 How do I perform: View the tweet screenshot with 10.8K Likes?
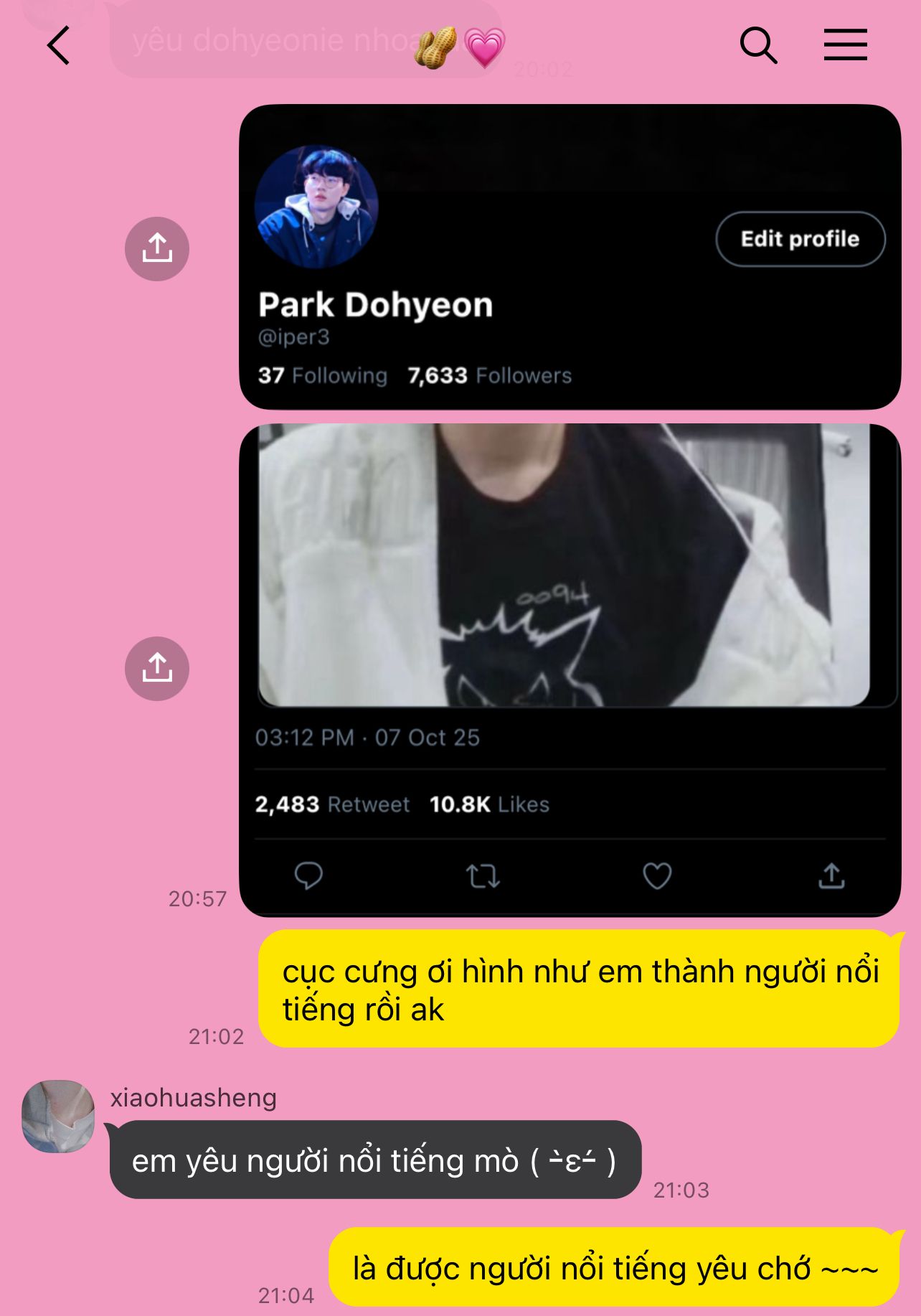[570, 669]
